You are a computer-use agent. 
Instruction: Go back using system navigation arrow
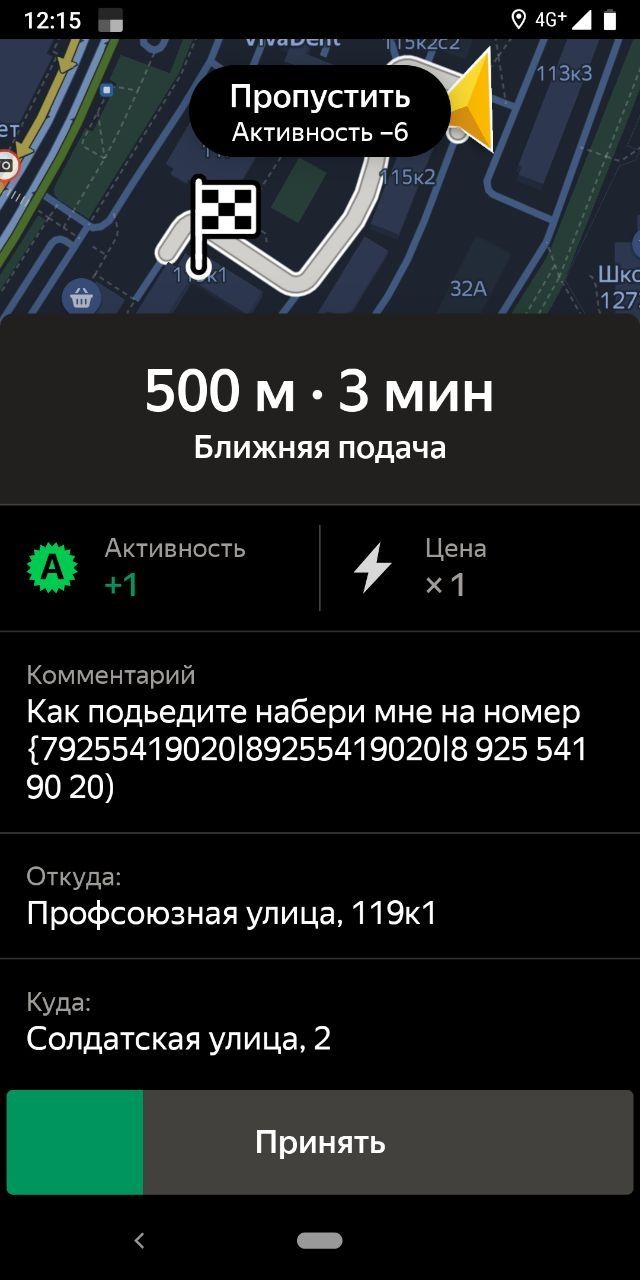(x=139, y=1241)
